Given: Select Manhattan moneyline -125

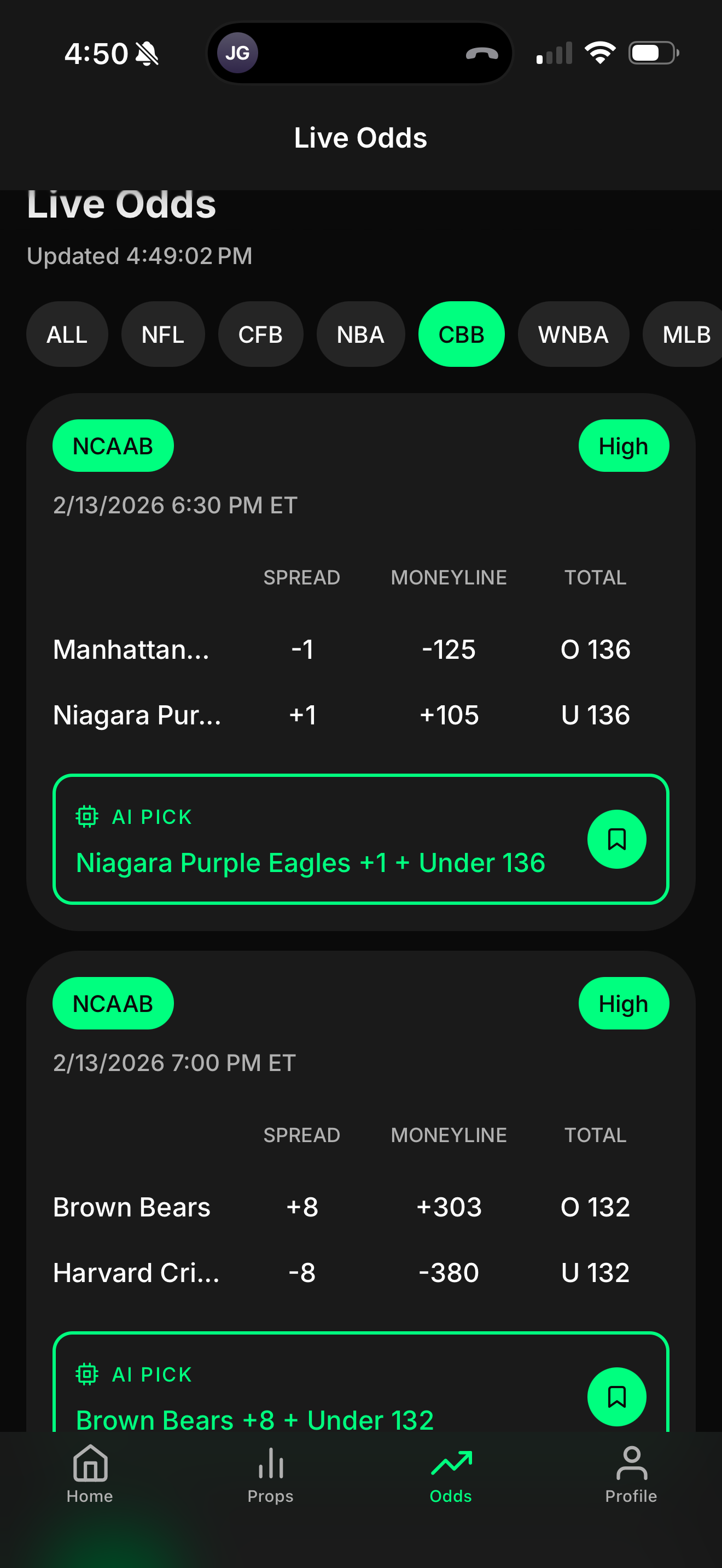Looking at the screenshot, I should 449,649.
